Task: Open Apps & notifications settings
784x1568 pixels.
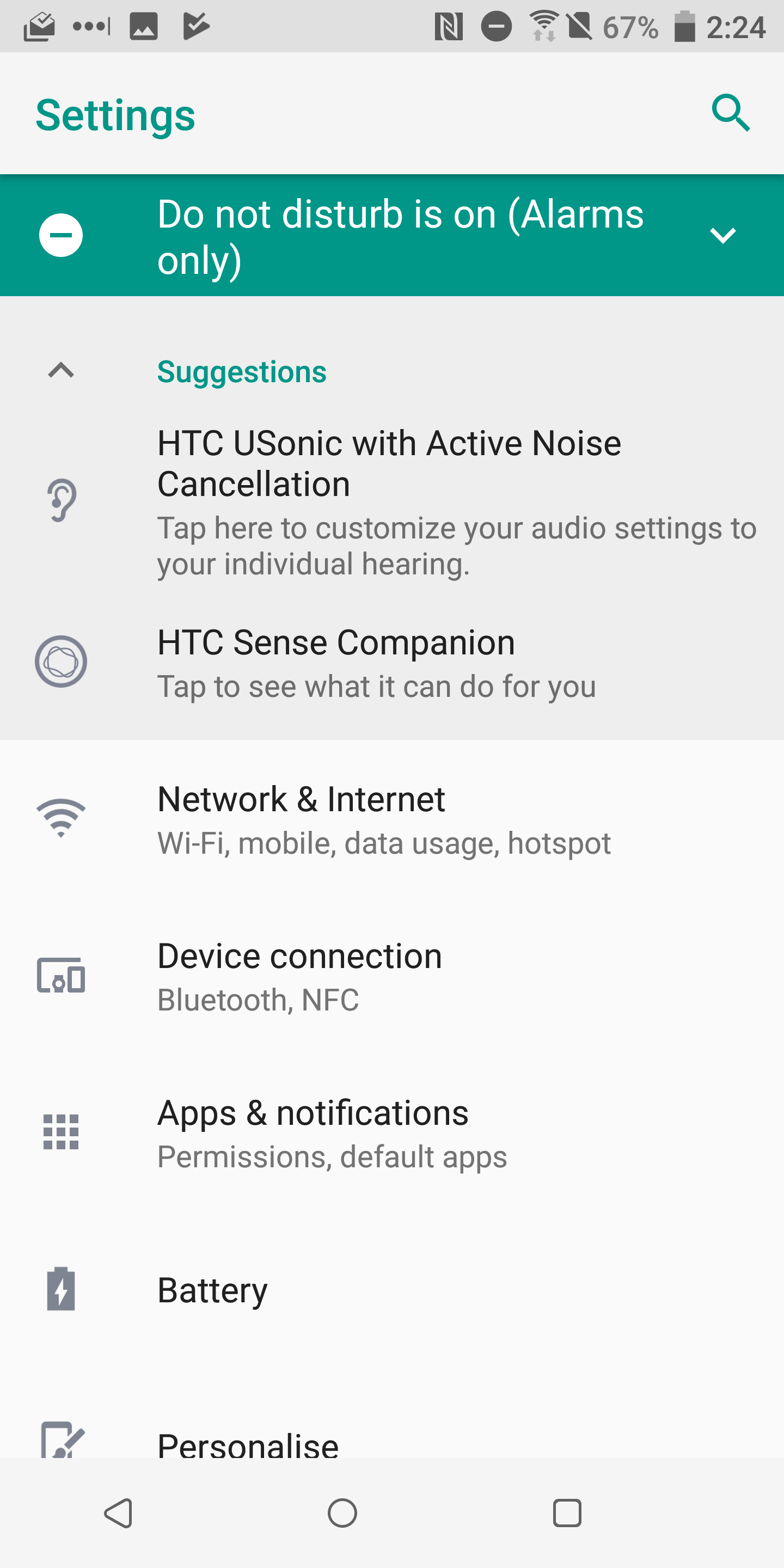Action: click(392, 1133)
